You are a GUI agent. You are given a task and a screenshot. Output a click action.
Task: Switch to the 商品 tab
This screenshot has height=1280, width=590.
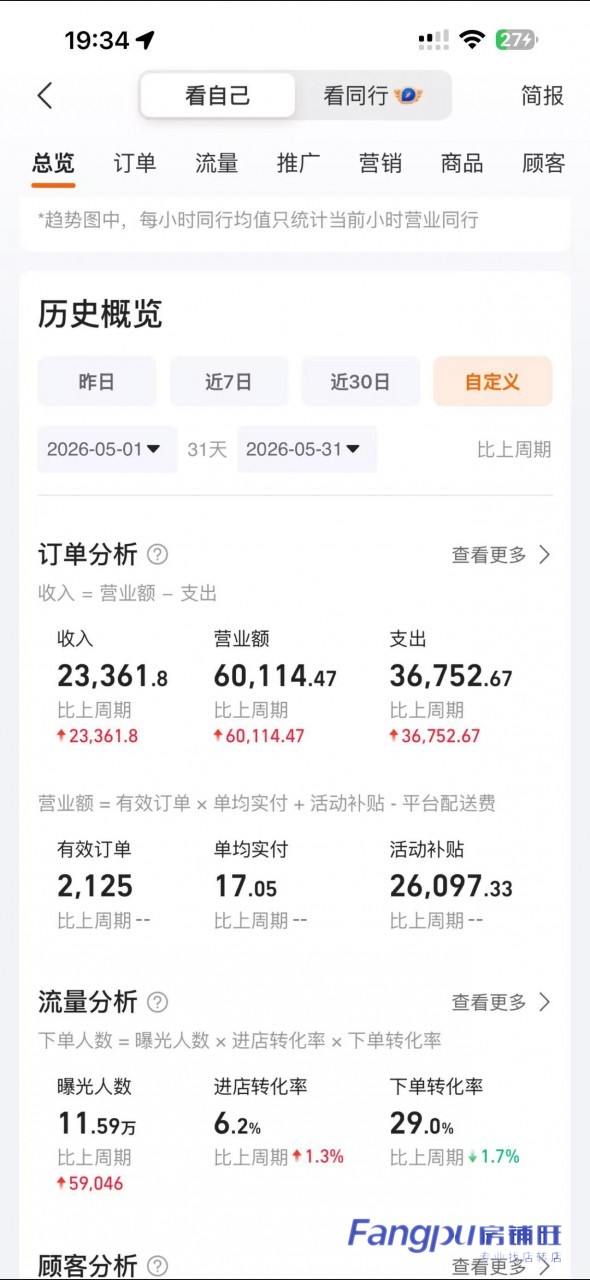(462, 163)
